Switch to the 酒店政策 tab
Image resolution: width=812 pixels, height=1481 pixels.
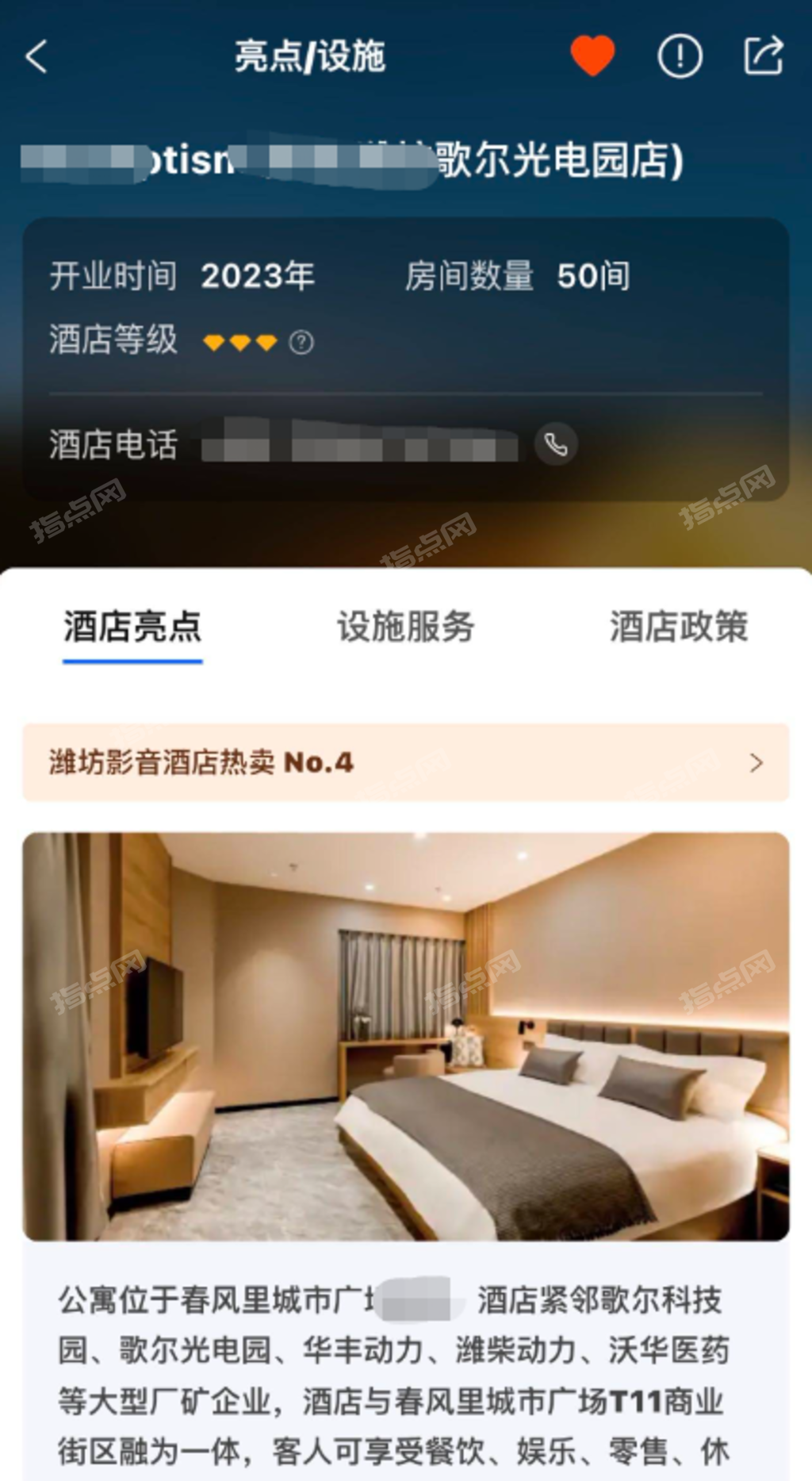pyautogui.click(x=679, y=627)
